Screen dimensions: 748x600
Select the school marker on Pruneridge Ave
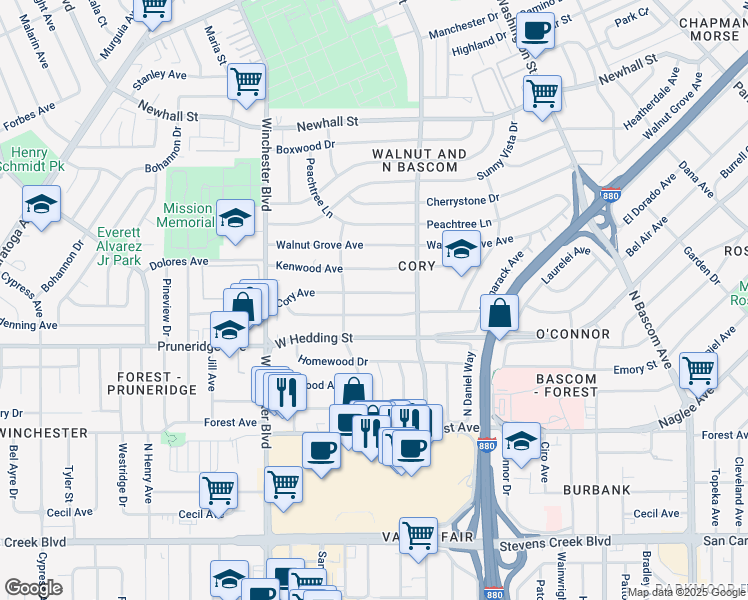pyautogui.click(x=229, y=330)
